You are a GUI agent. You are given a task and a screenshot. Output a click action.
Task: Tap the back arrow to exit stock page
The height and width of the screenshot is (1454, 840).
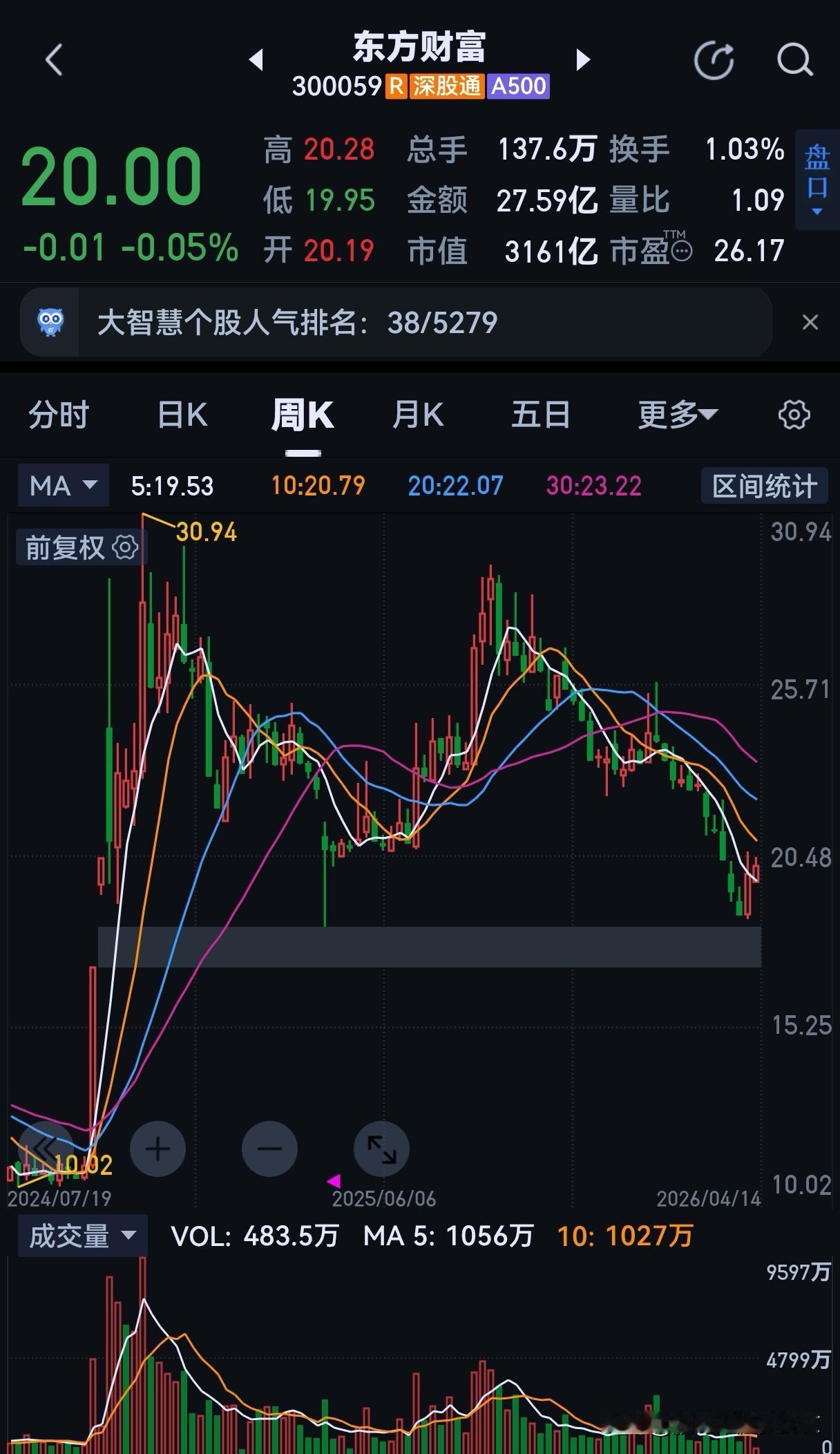pyautogui.click(x=54, y=60)
